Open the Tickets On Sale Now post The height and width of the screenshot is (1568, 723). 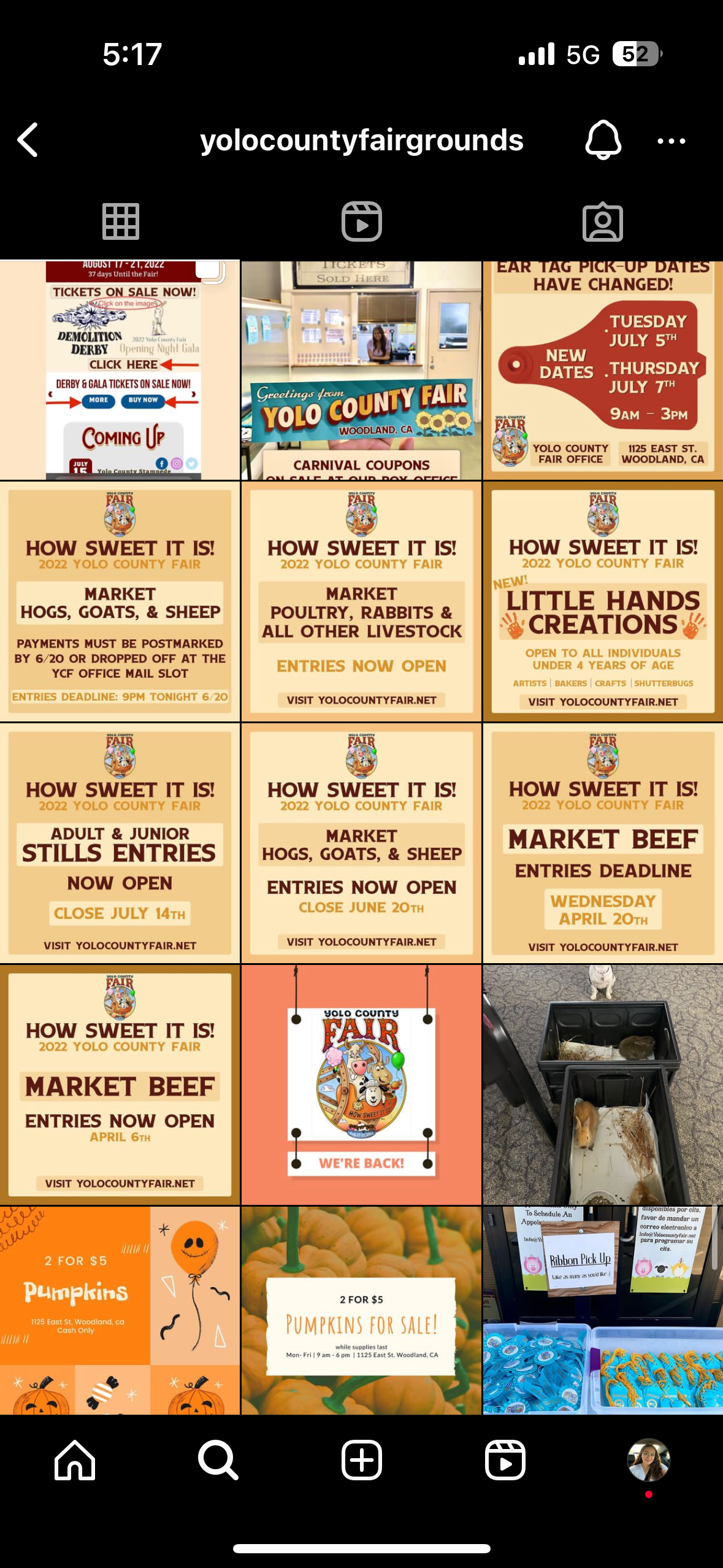(x=120, y=371)
